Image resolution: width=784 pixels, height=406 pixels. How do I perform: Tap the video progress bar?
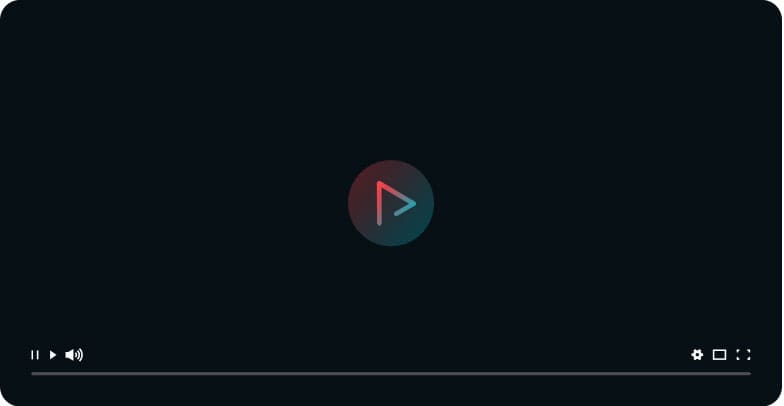(x=391, y=373)
